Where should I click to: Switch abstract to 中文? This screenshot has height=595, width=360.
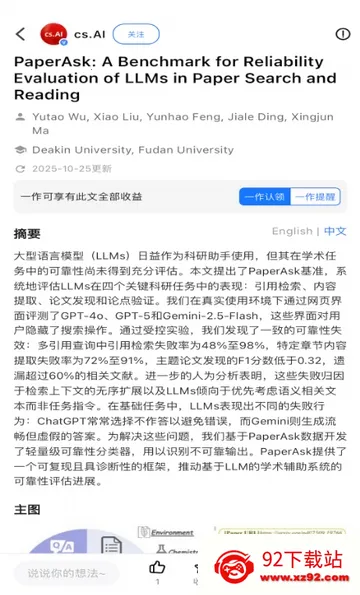(335, 231)
